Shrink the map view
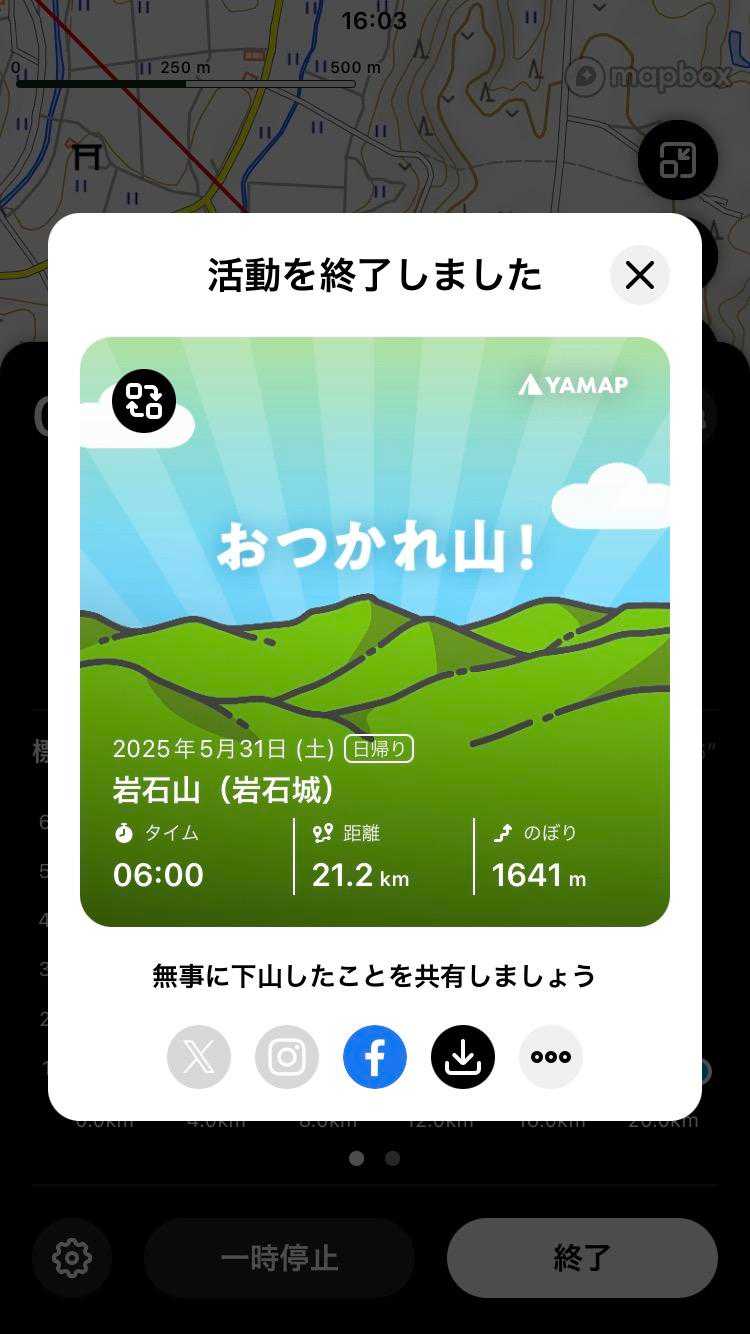 click(x=677, y=160)
